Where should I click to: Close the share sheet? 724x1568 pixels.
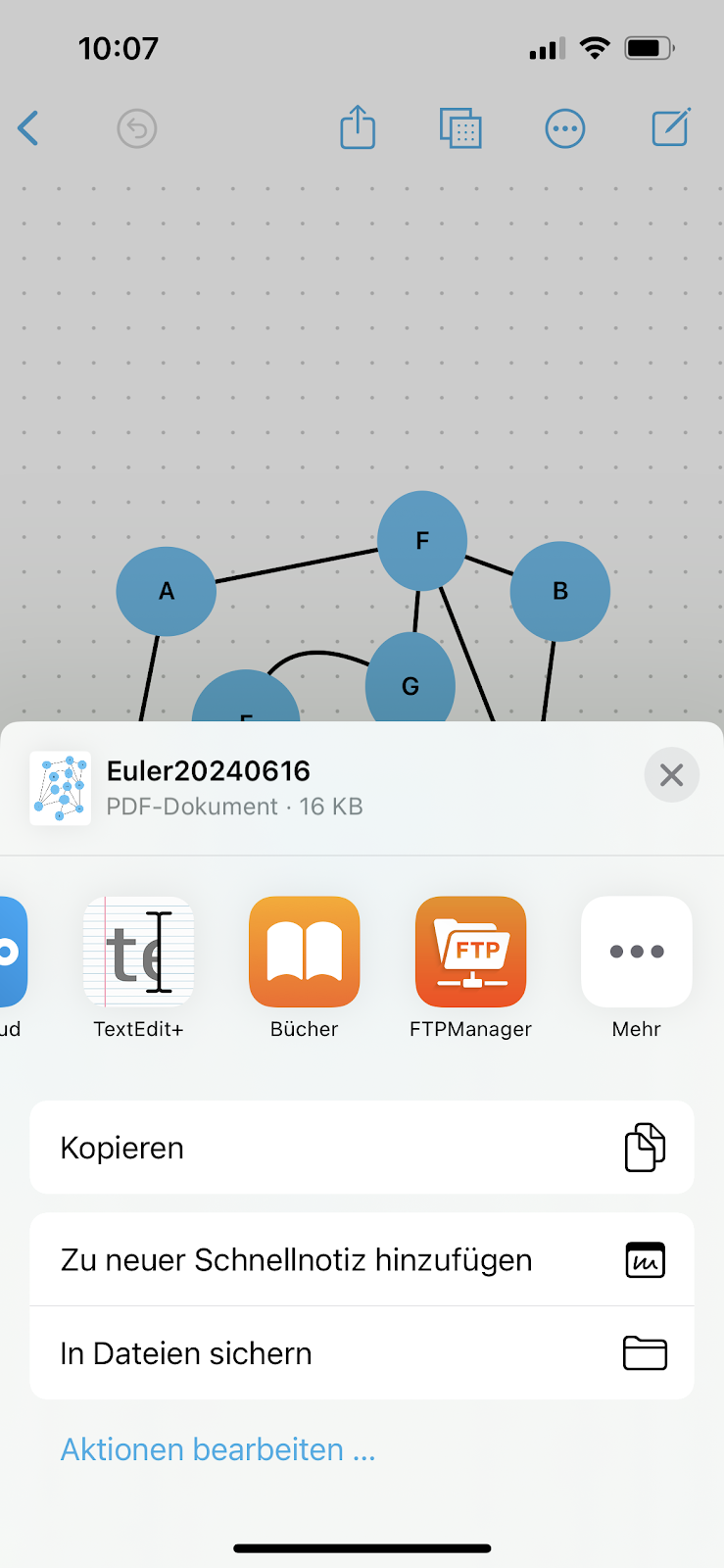pyautogui.click(x=671, y=775)
